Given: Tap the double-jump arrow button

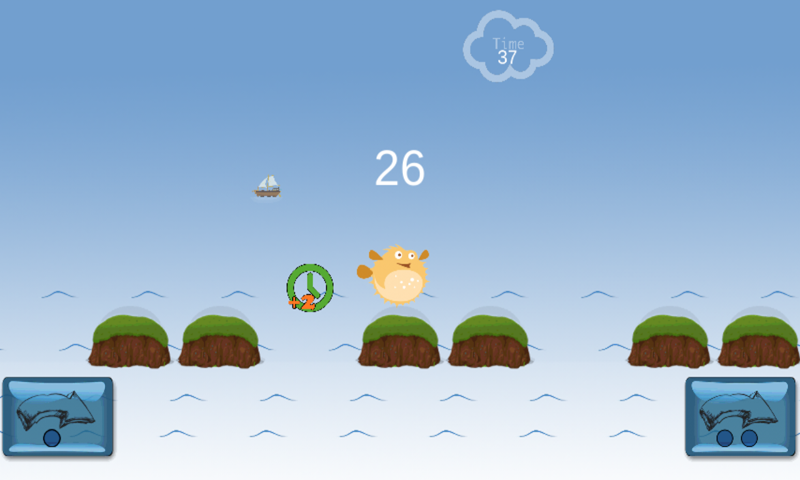Looking at the screenshot, I should pos(740,416).
